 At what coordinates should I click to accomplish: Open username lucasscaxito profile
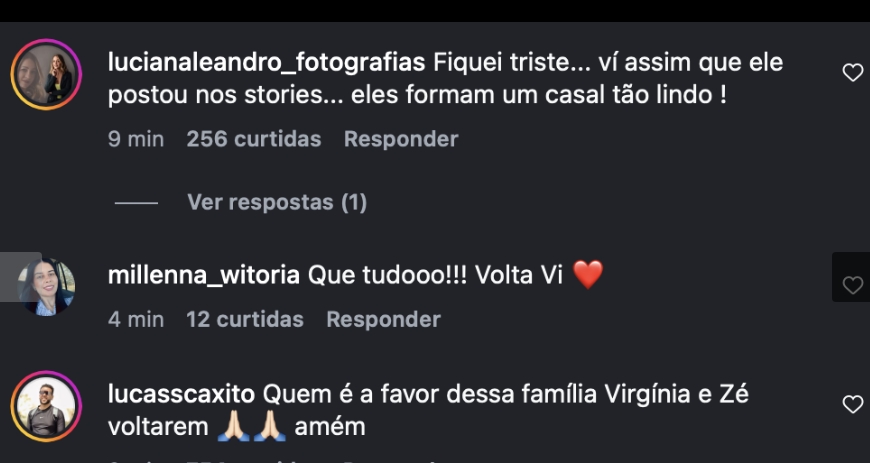coord(181,394)
